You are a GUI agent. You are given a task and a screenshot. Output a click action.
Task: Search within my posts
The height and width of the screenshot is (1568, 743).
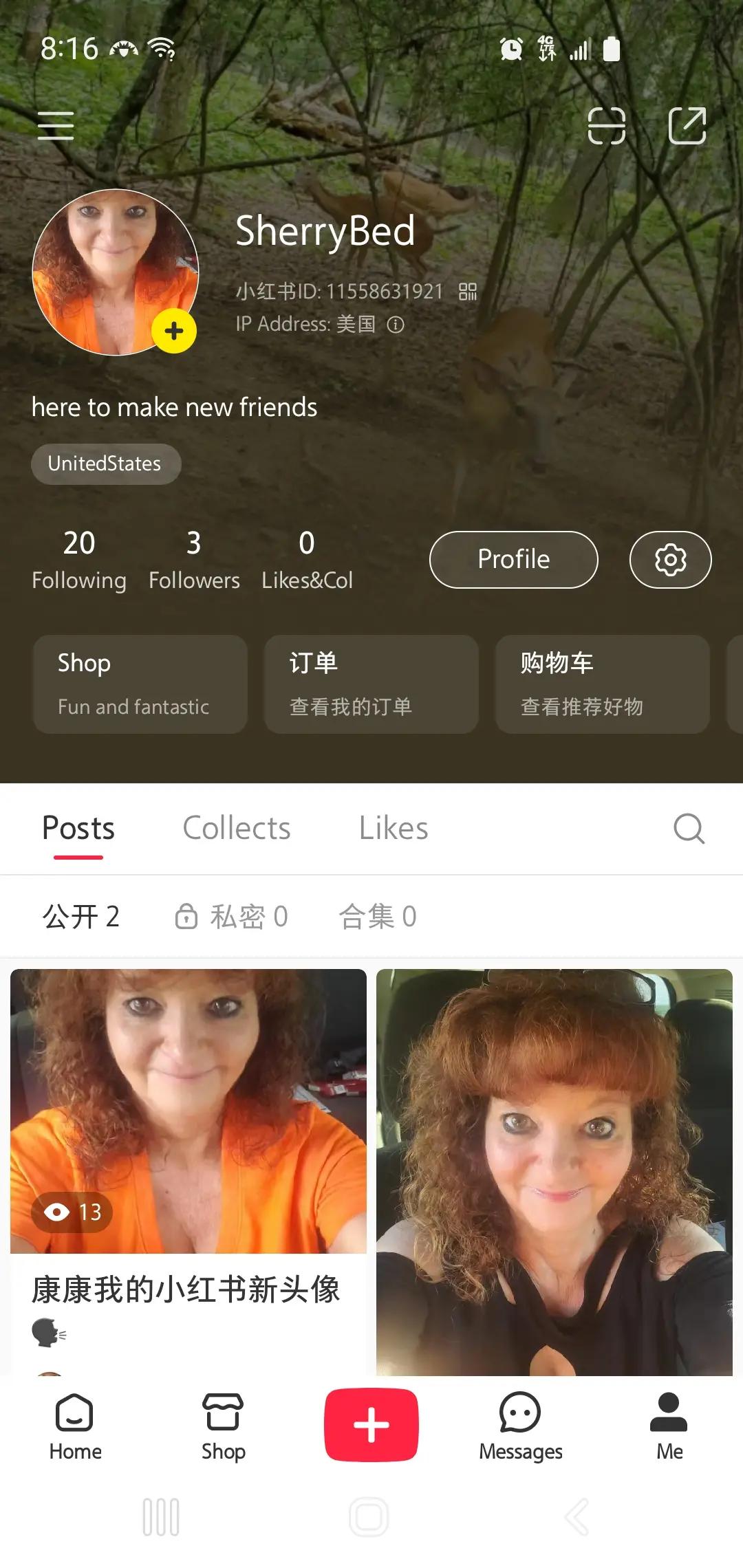[689, 828]
